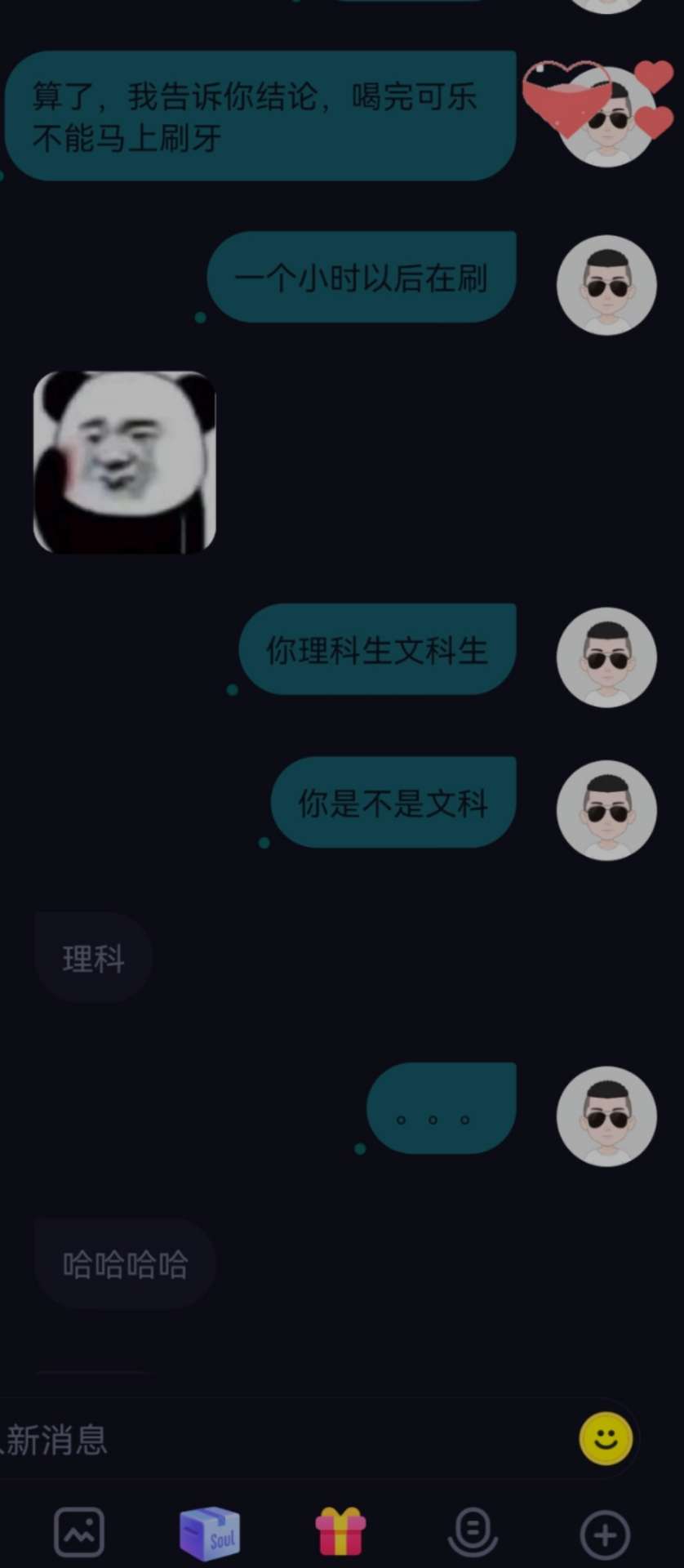Open the image gallery icon

pyautogui.click(x=79, y=1531)
